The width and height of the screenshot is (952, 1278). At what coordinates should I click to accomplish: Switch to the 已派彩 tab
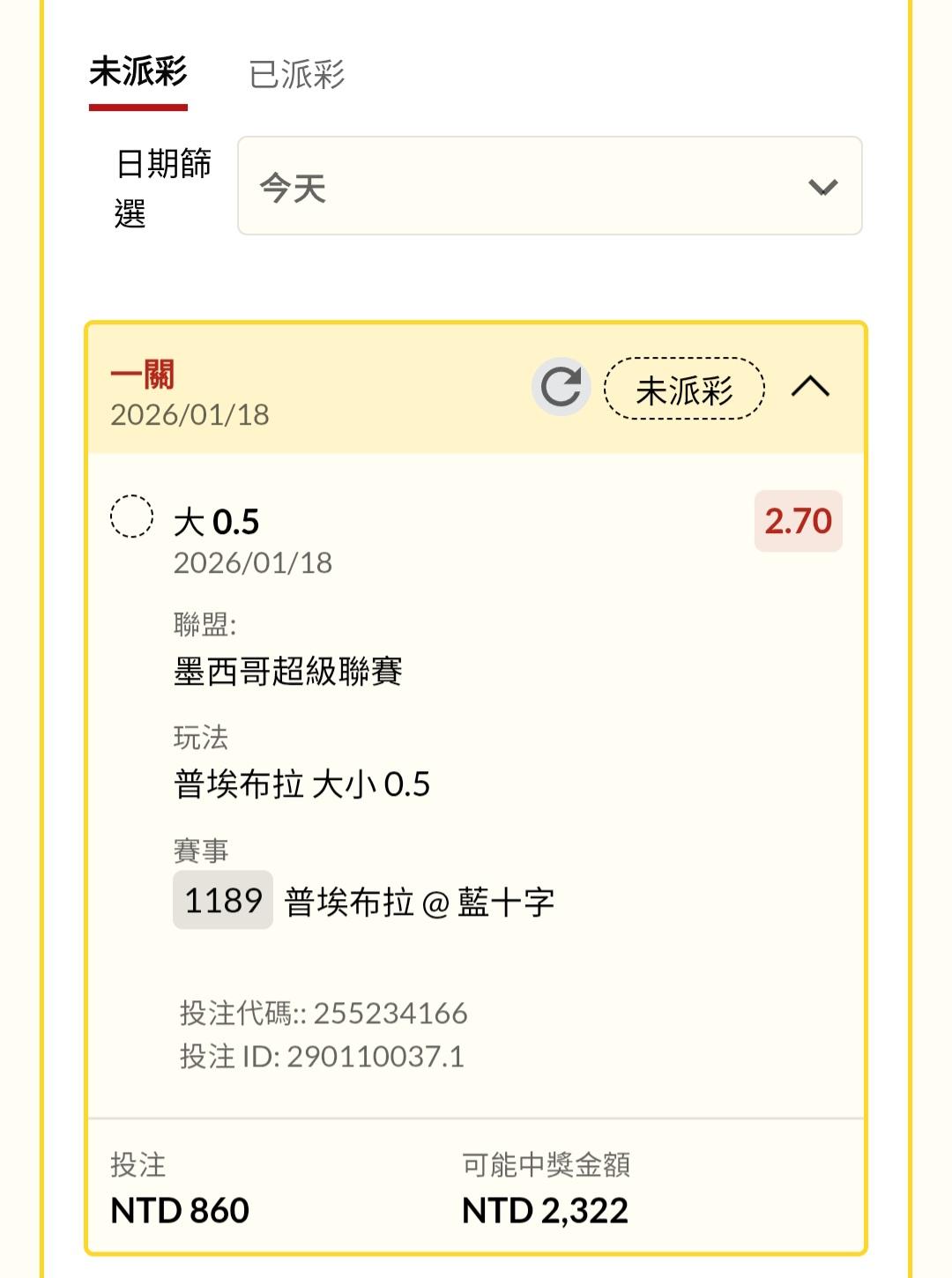click(x=296, y=74)
